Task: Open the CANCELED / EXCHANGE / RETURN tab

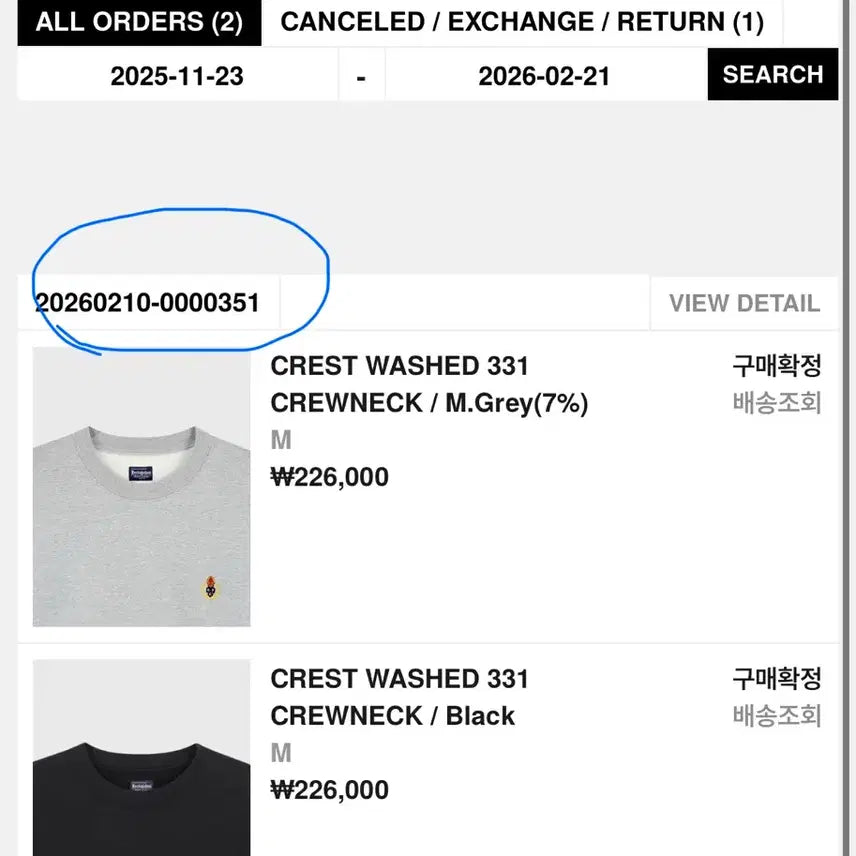Action: click(x=521, y=22)
